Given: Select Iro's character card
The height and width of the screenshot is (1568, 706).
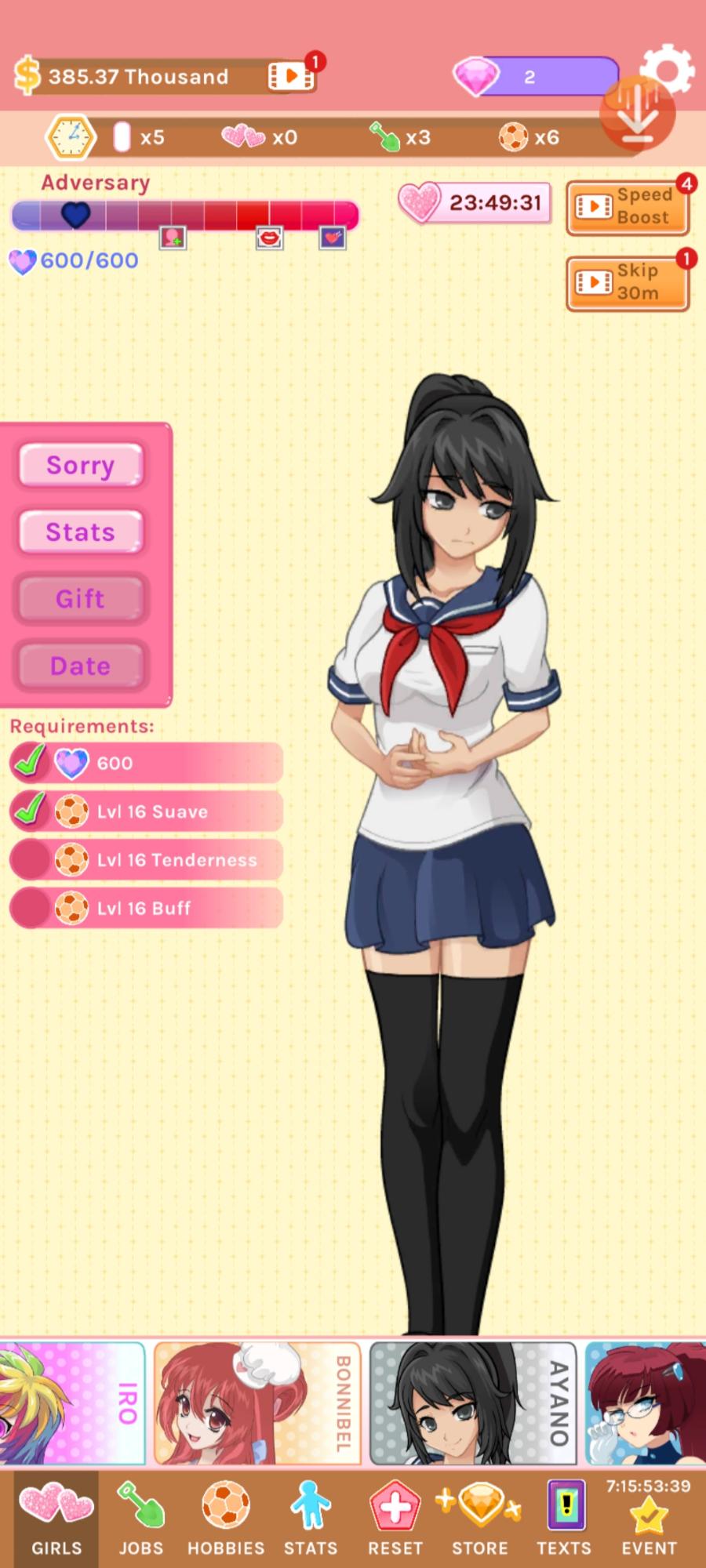Looking at the screenshot, I should [x=72, y=1403].
